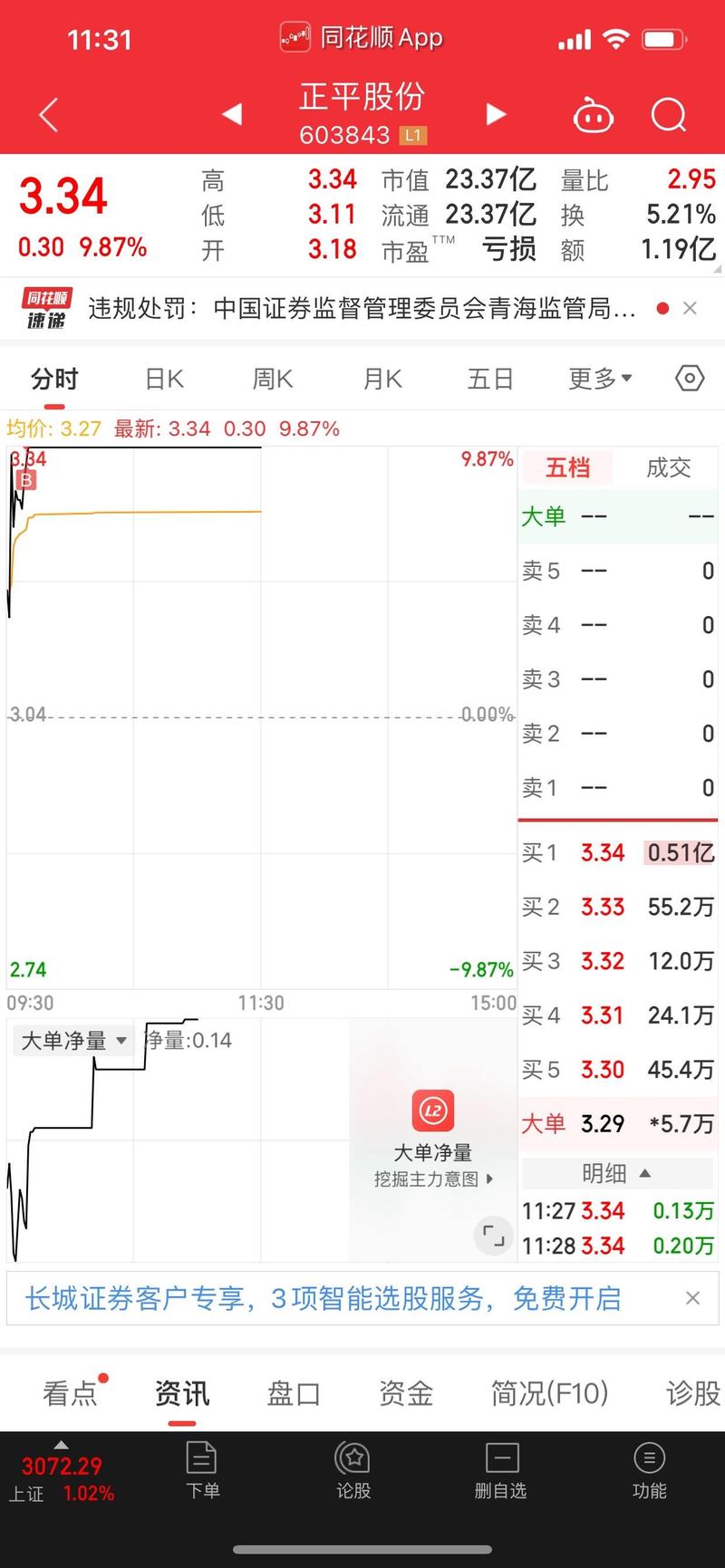Dismiss the 违规处罚 news alert
725x1568 pixels.
(x=690, y=309)
